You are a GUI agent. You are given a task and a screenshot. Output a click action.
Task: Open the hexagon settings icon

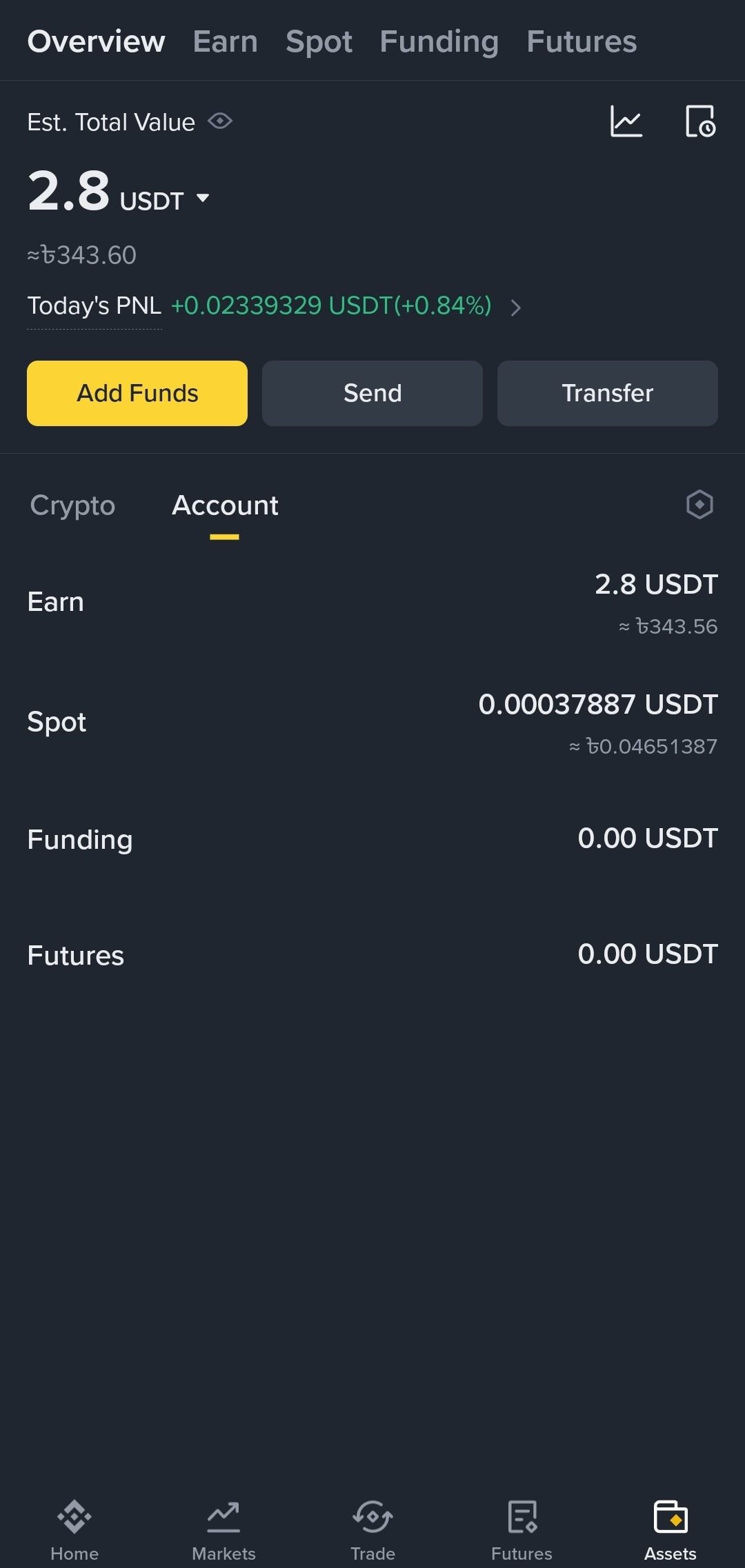point(699,505)
